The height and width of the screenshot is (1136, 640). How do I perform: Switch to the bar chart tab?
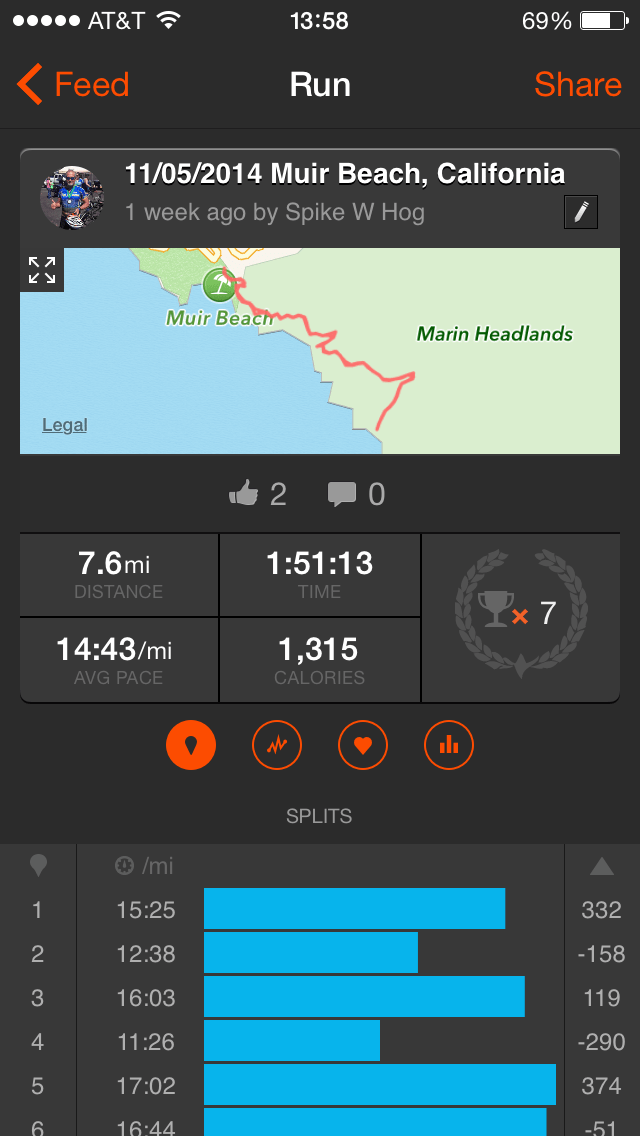point(449,744)
